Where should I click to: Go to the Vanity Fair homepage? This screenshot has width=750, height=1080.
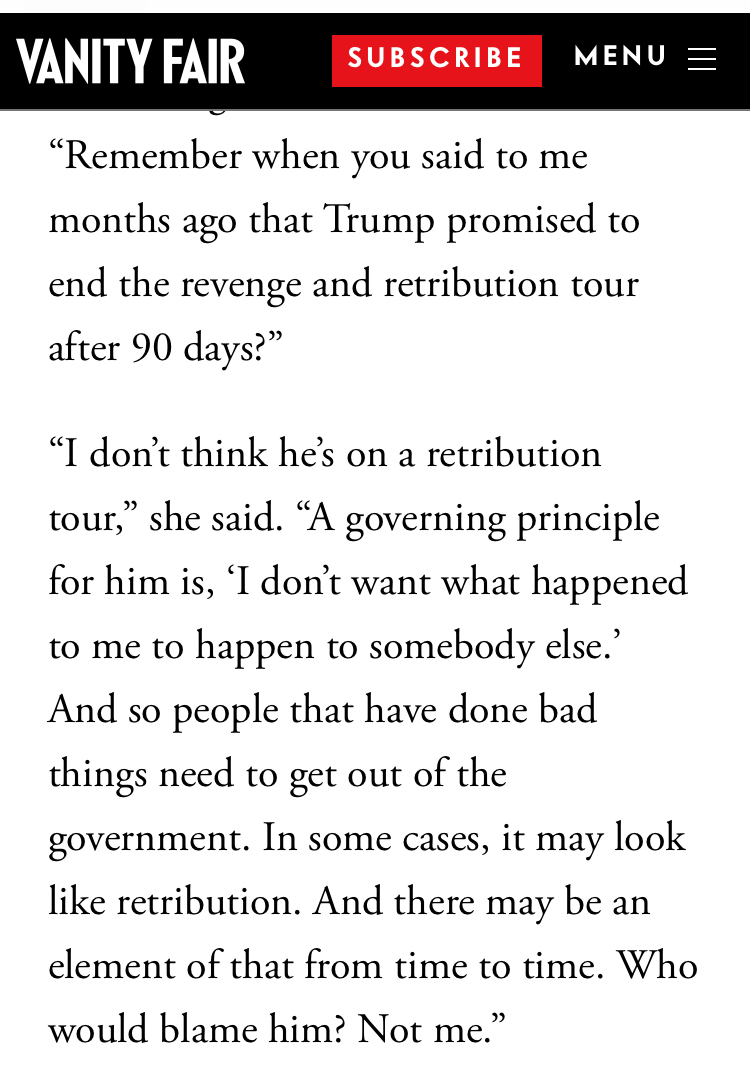(131, 61)
